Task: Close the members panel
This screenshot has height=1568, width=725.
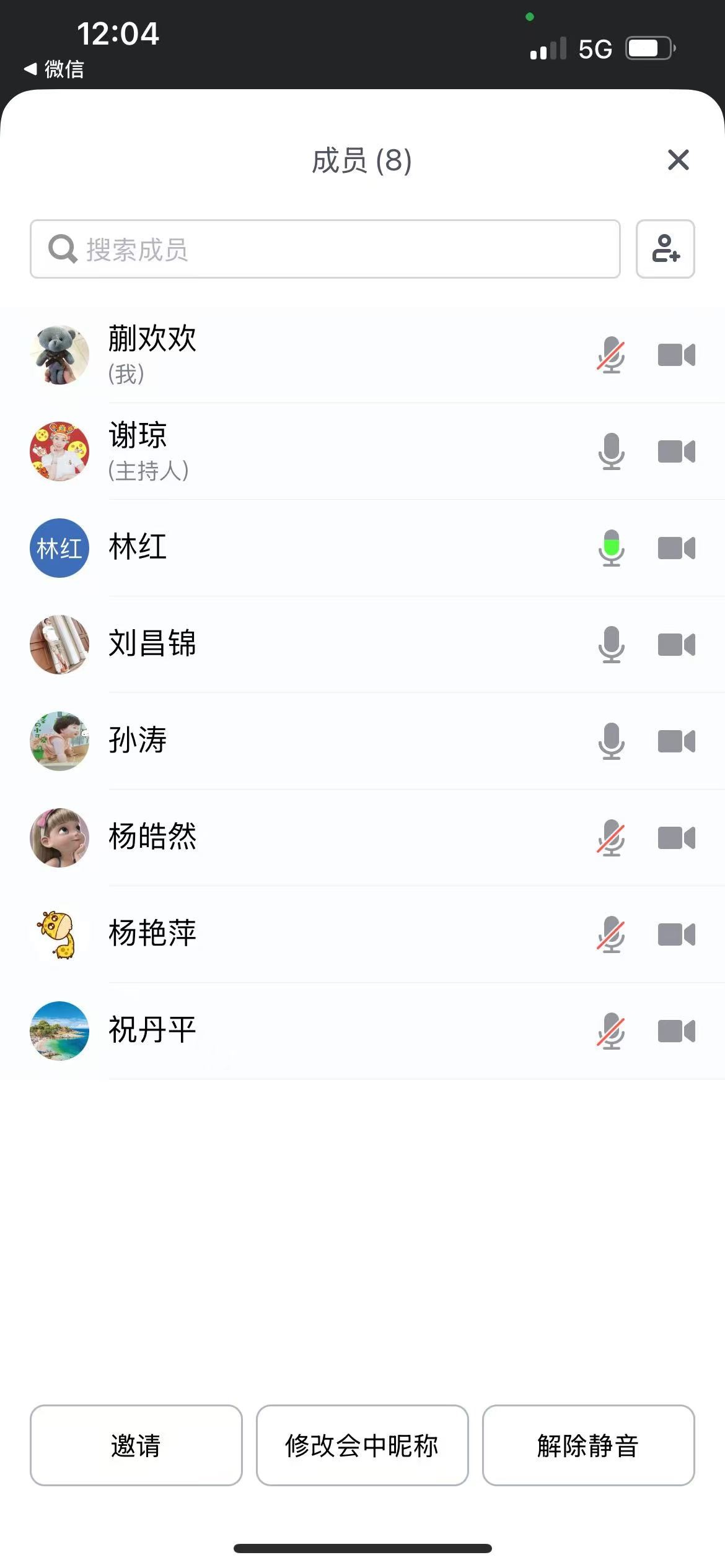Action: point(678,160)
